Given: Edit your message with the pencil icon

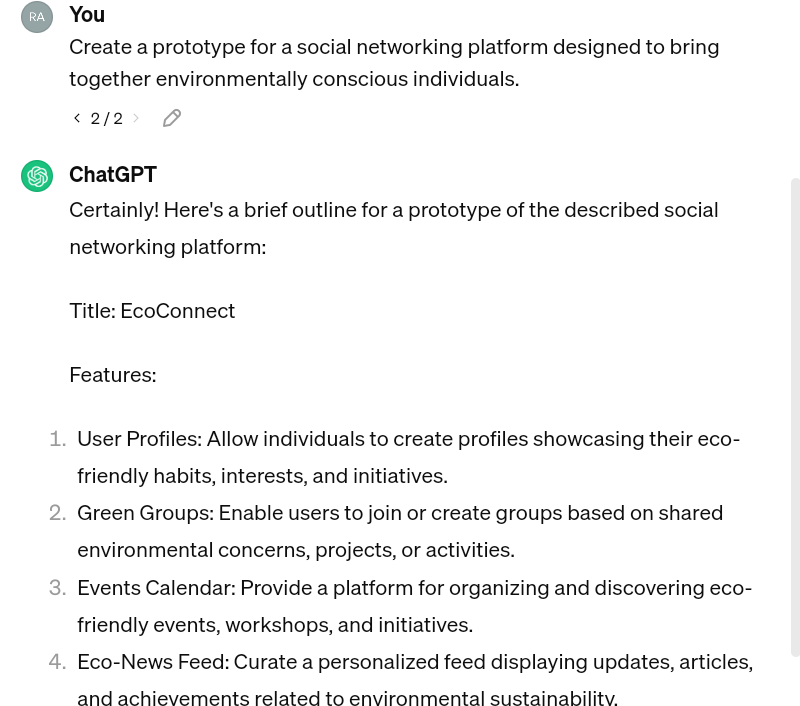Looking at the screenshot, I should coord(172,118).
